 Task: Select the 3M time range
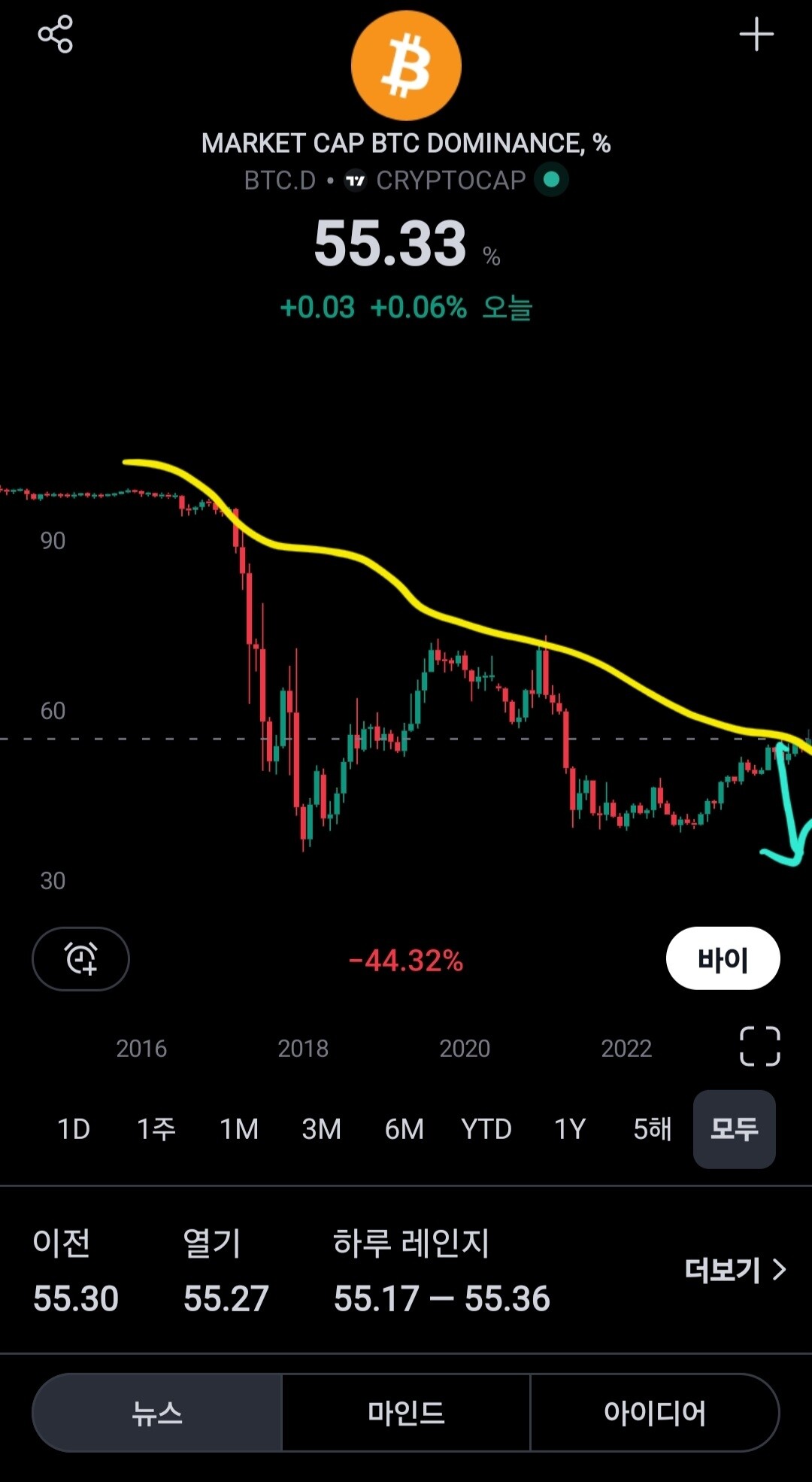coord(322,1129)
